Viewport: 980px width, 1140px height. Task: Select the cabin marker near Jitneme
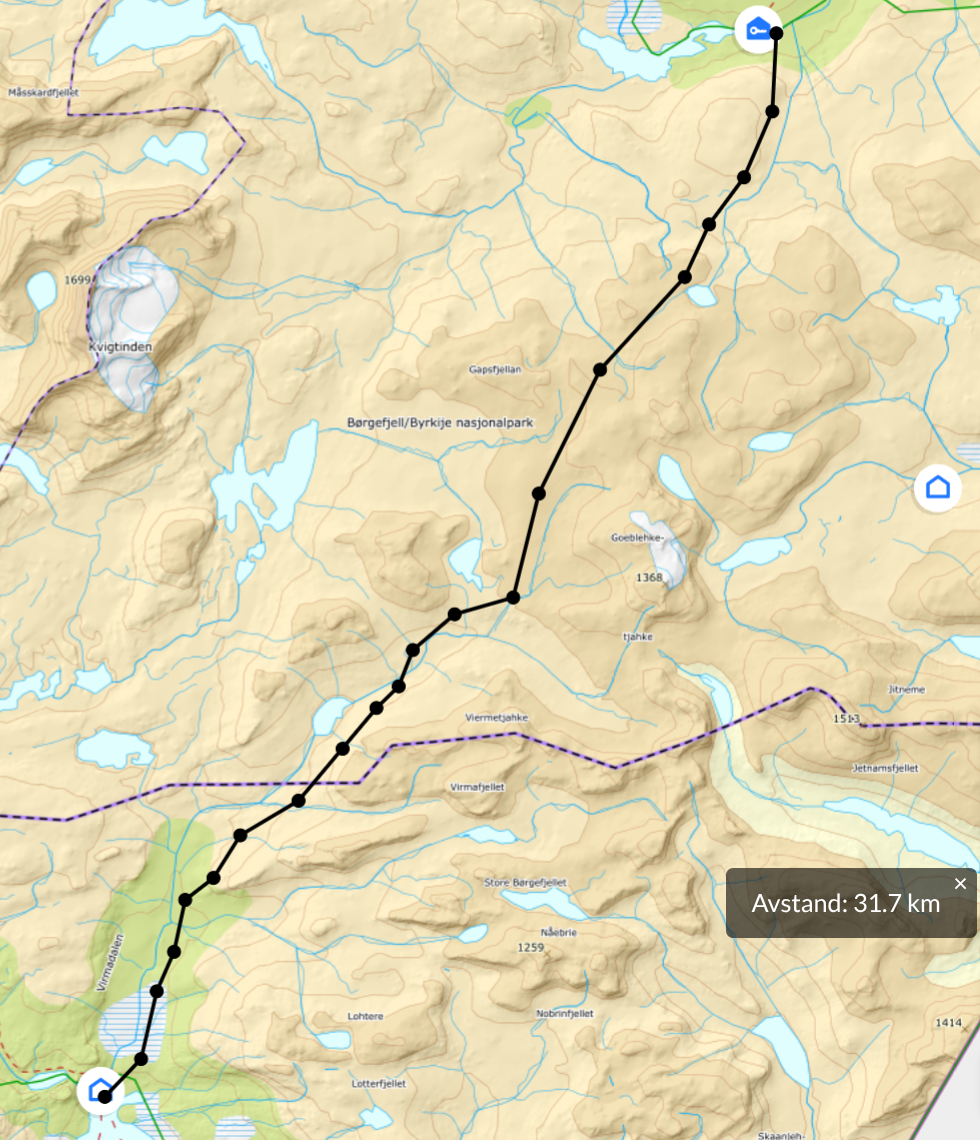tap(937, 488)
